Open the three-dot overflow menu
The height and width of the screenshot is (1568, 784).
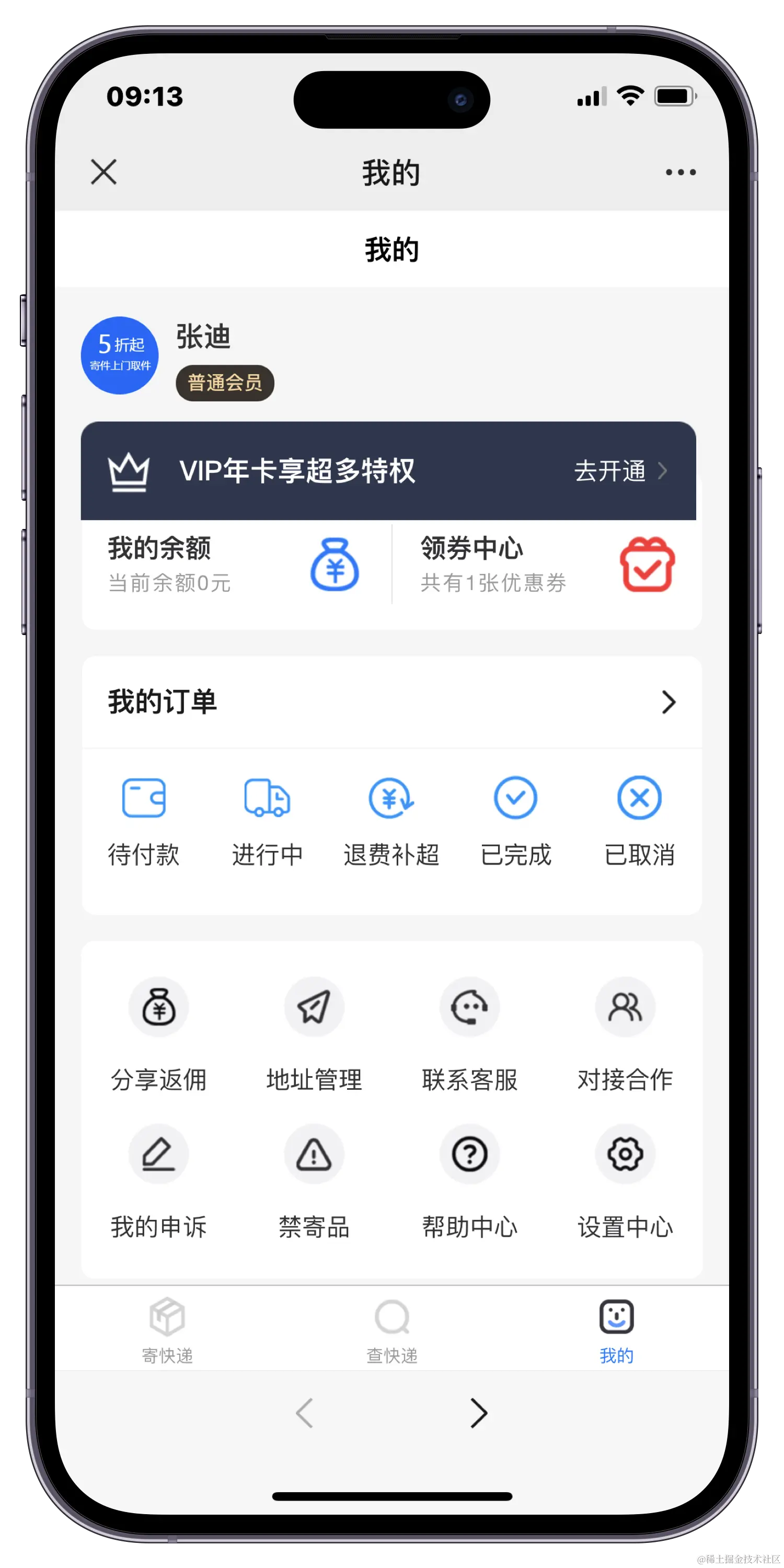click(680, 172)
